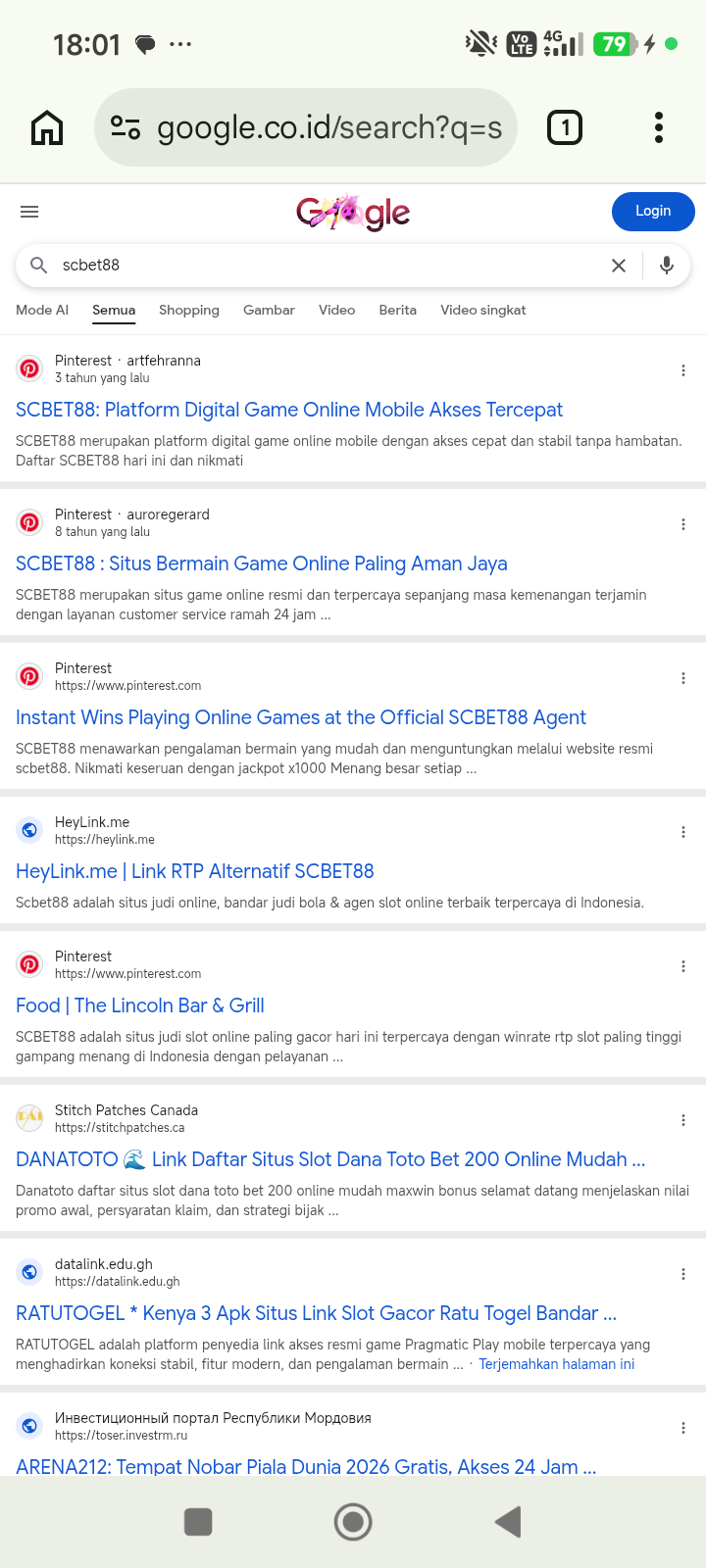Screen dimensions: 706x1568
Task: Start voice search with the microphone
Action: tap(667, 266)
